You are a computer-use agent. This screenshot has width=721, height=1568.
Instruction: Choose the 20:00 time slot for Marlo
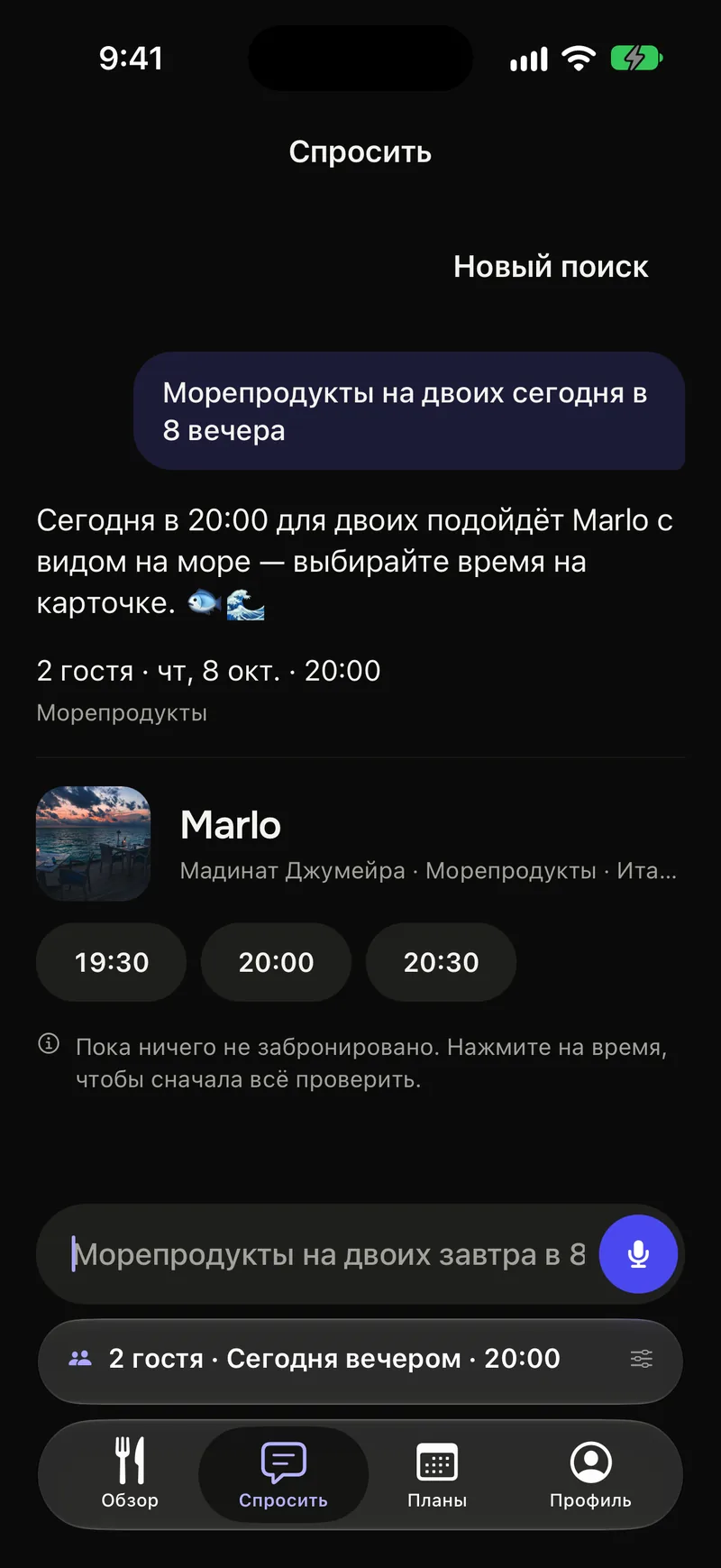click(x=276, y=962)
